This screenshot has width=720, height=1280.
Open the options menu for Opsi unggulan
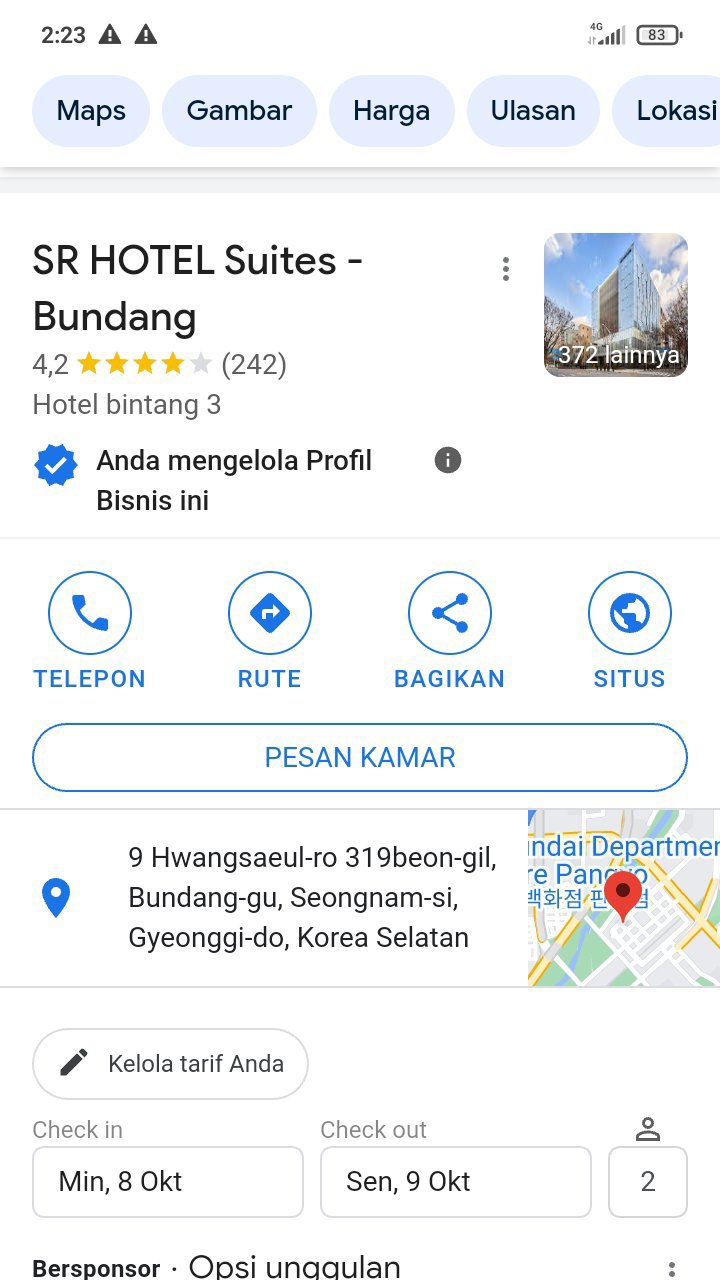pos(672,1268)
